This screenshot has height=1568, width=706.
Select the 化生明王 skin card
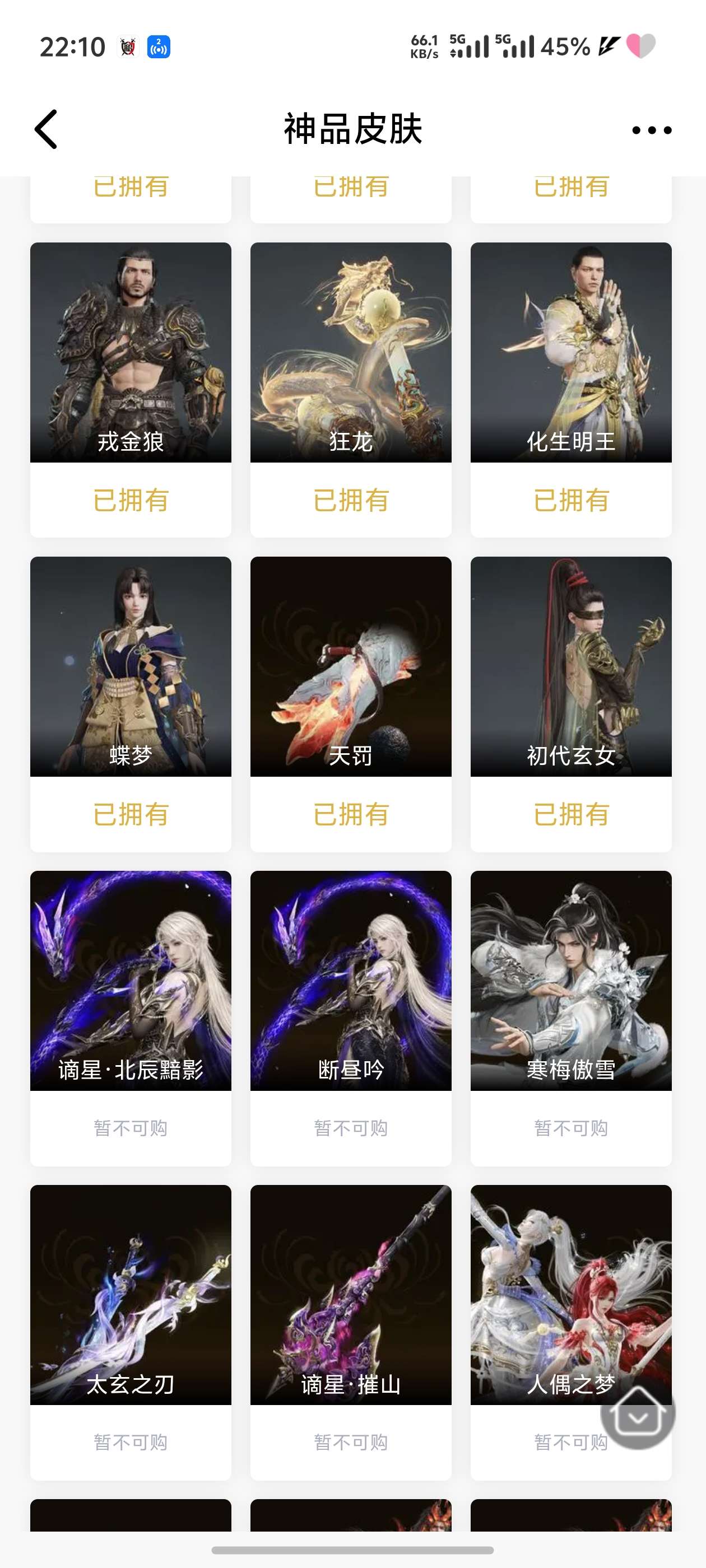571,353
